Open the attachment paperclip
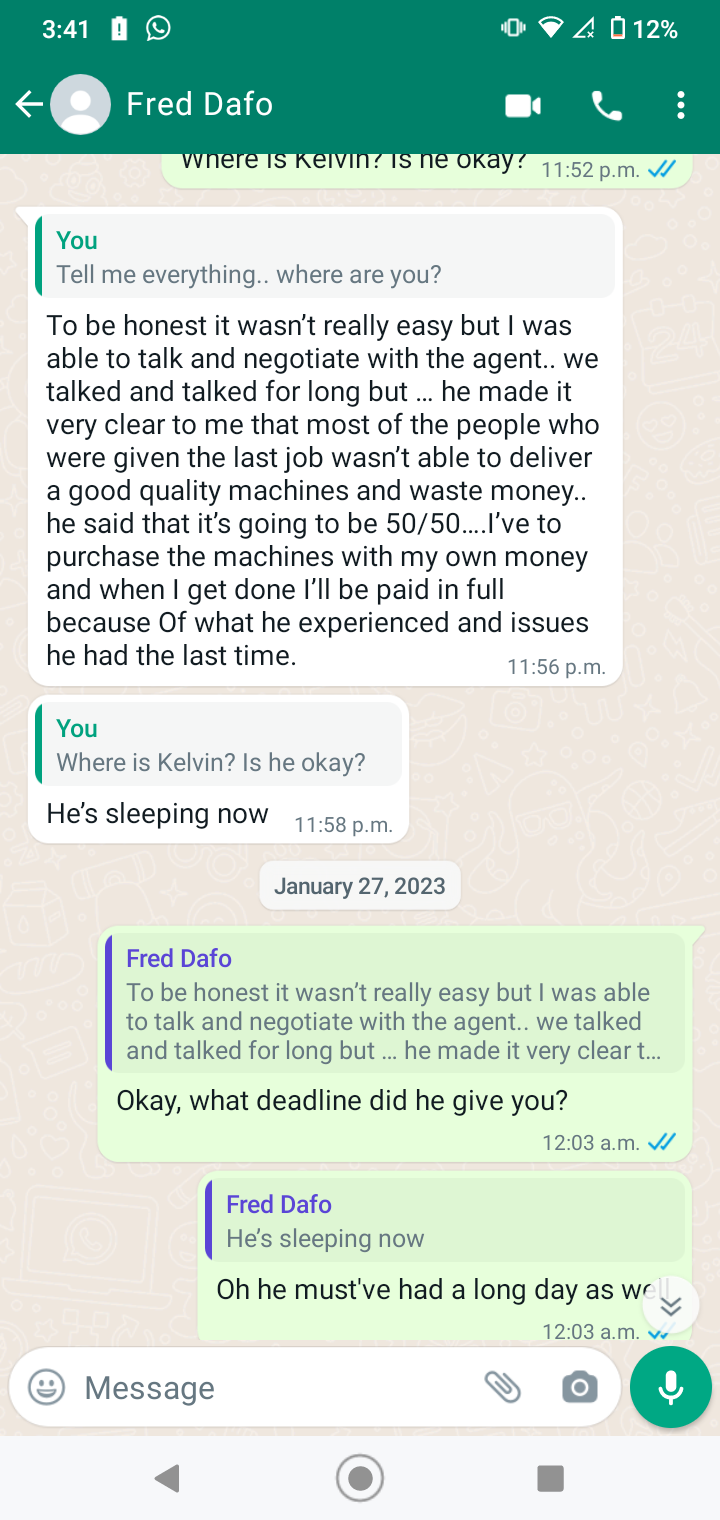The height and width of the screenshot is (1520, 720). click(503, 1387)
